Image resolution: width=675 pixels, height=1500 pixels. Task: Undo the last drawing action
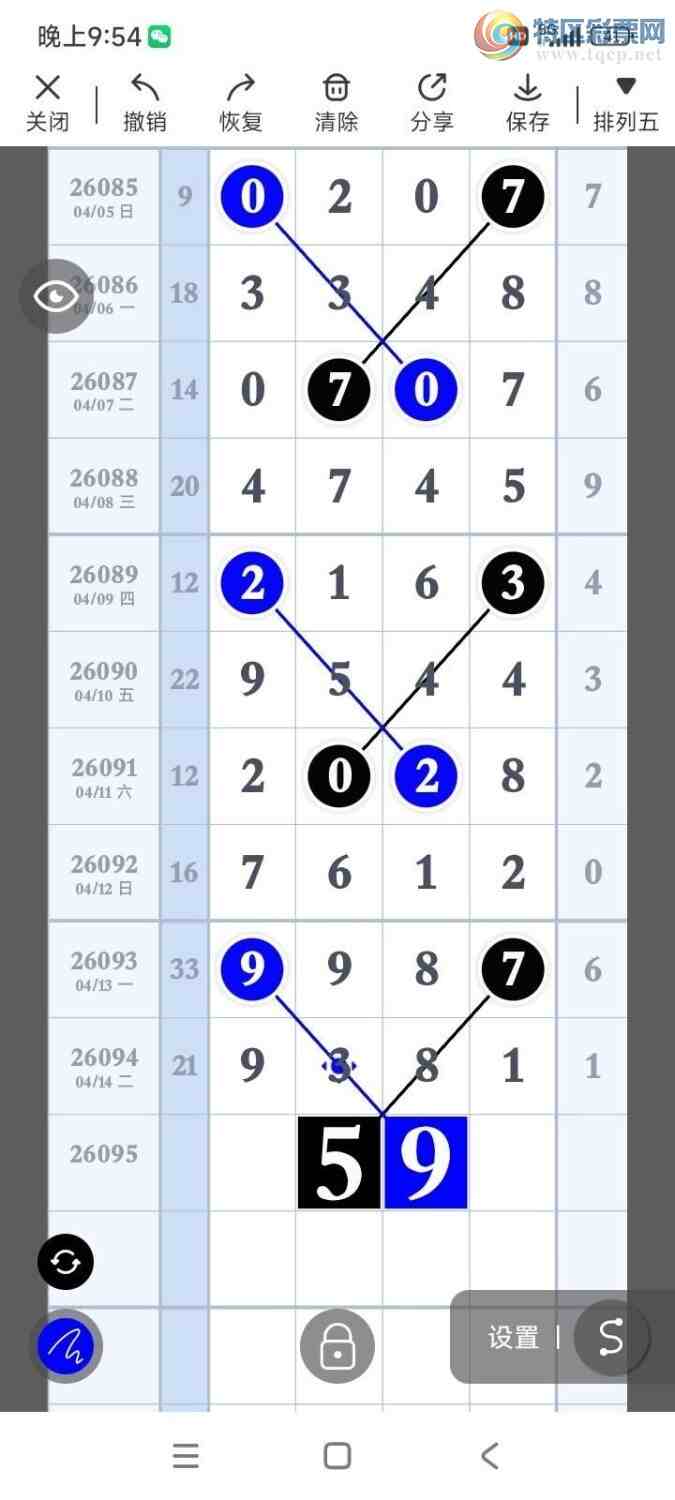[144, 103]
